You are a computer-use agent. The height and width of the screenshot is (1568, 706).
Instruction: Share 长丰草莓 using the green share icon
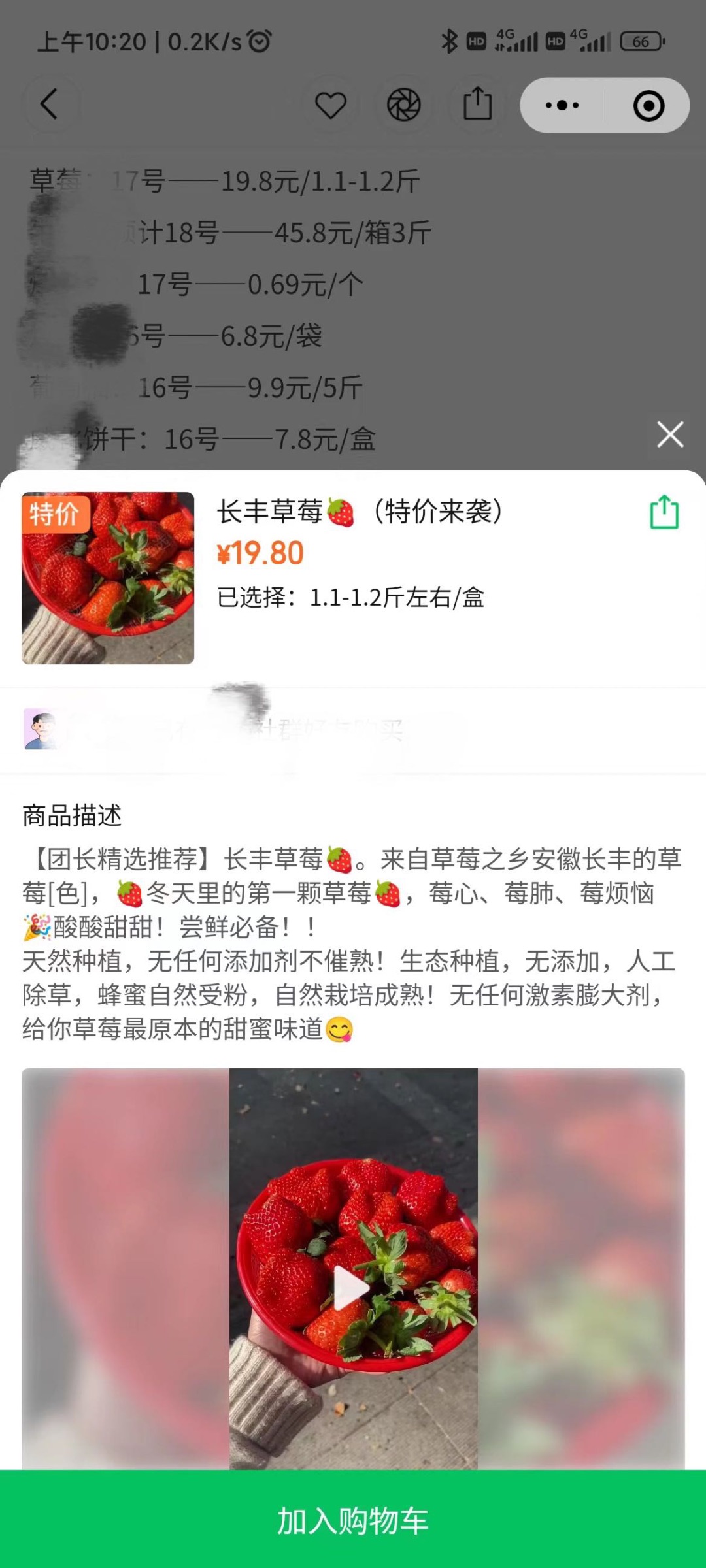[664, 512]
